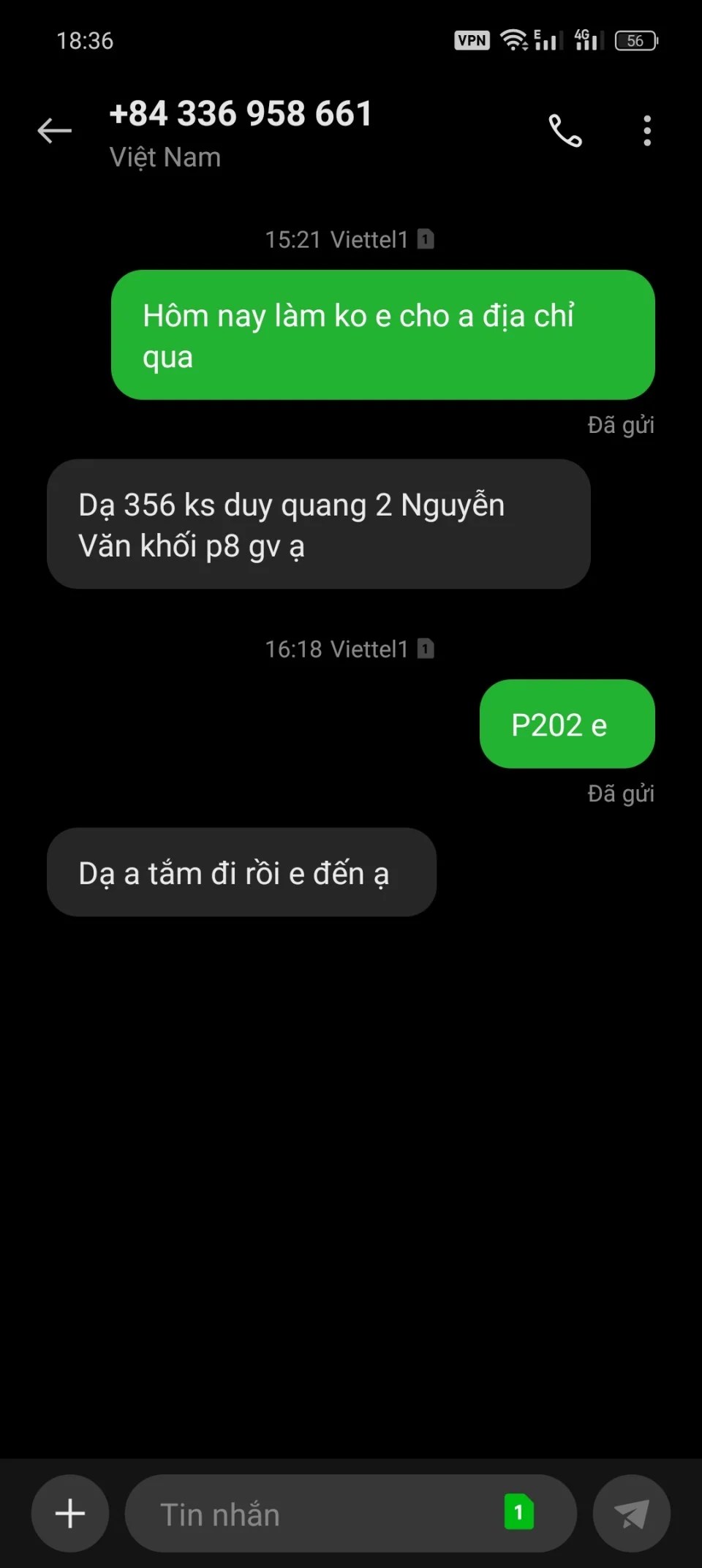Open the three-dot overflow menu

tap(647, 131)
